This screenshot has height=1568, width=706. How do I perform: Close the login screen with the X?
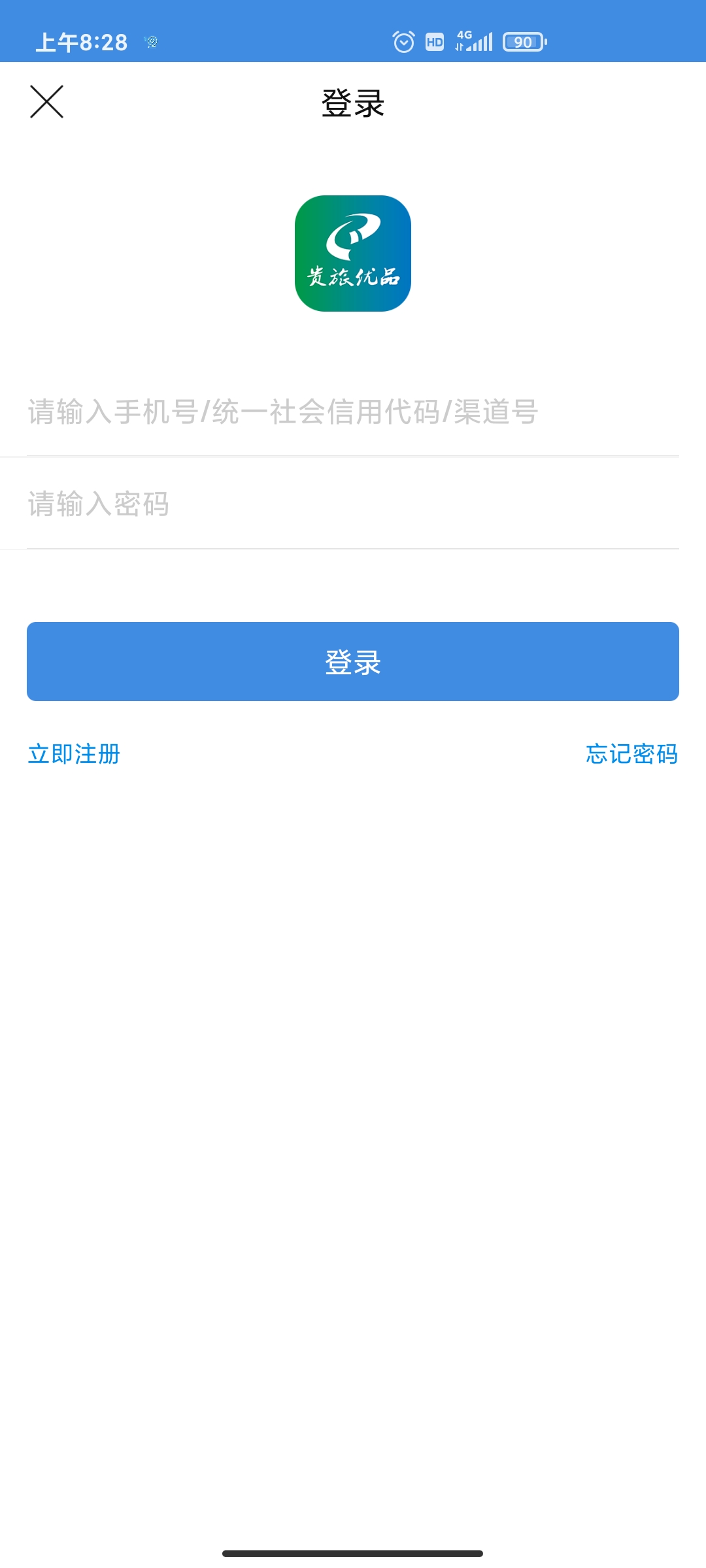[47, 102]
